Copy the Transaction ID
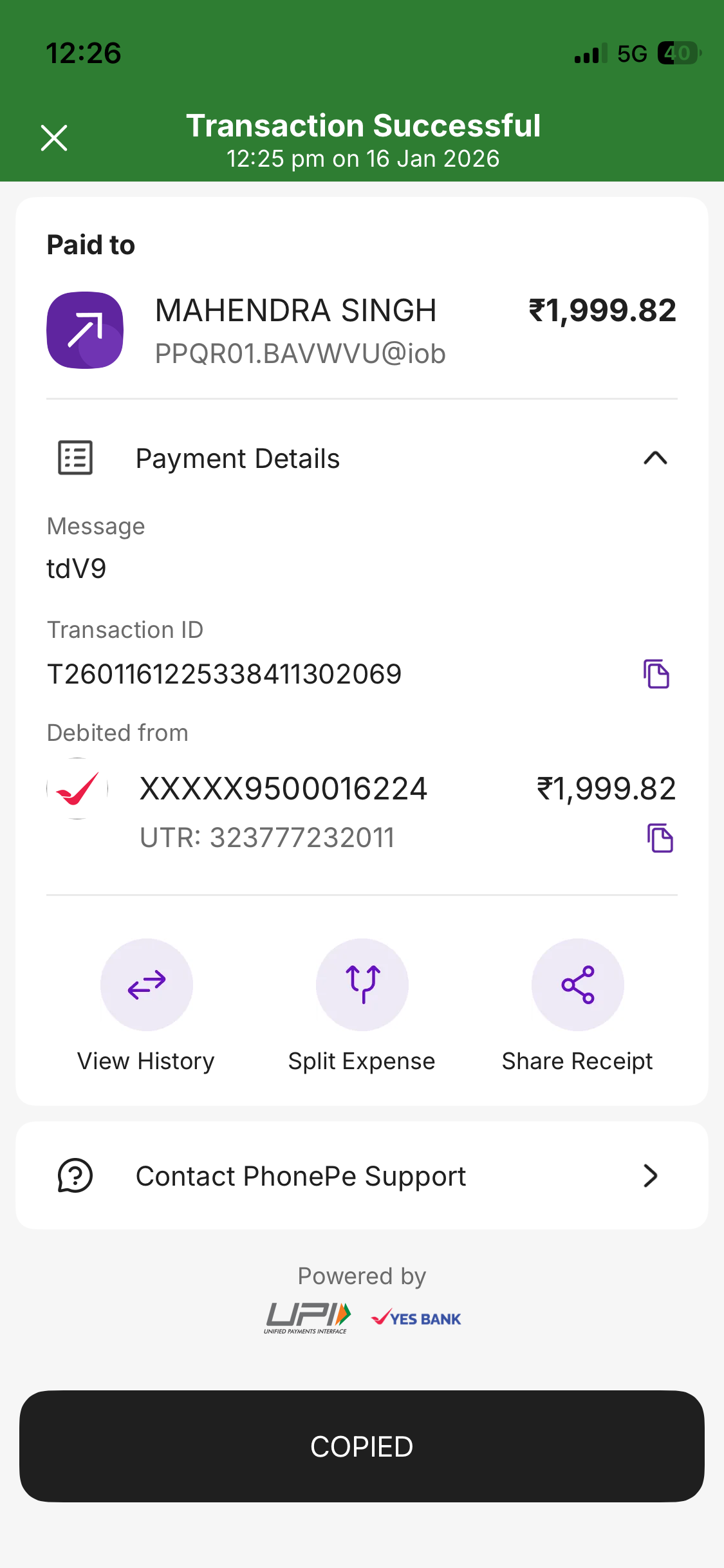The height and width of the screenshot is (1568, 724). pyautogui.click(x=656, y=674)
